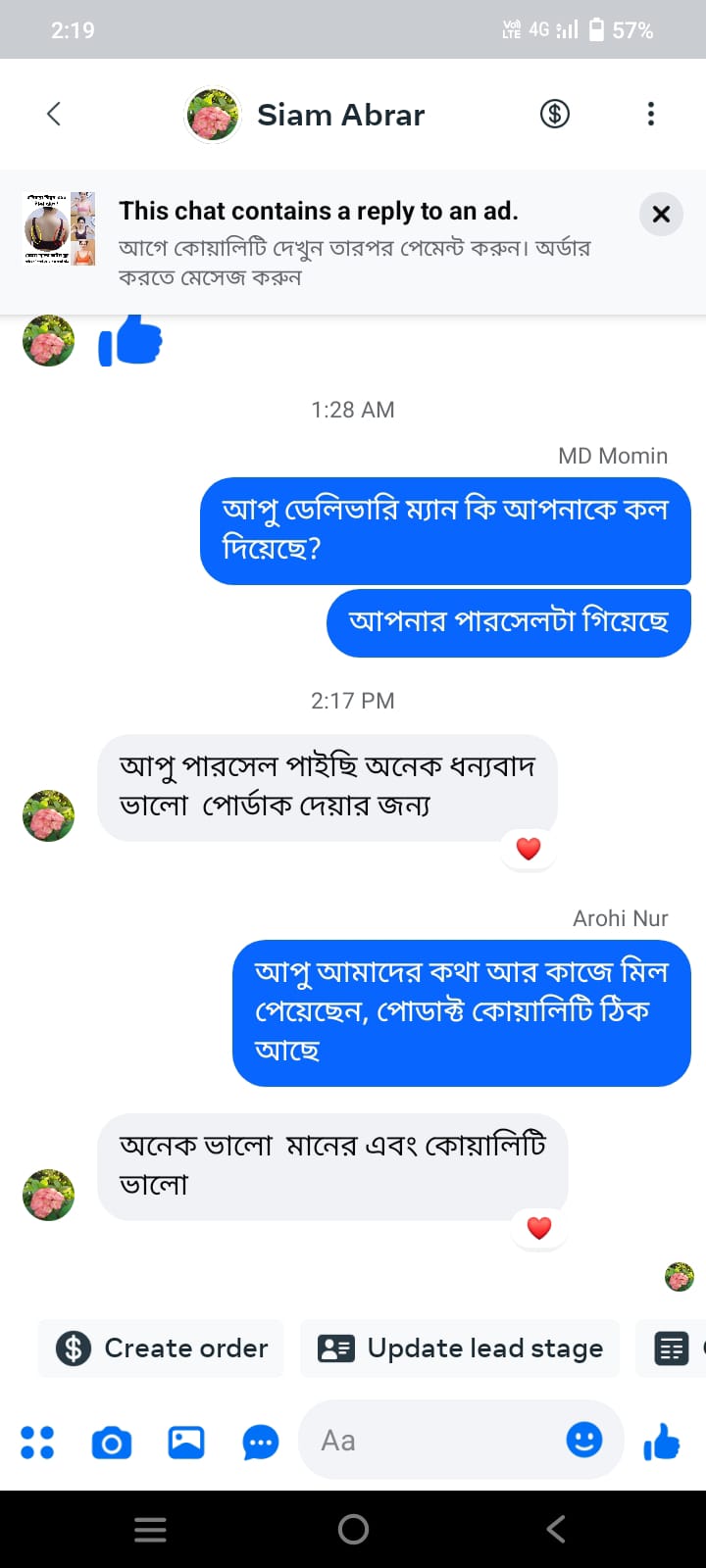Open recent apps from navigation bar
Viewport: 706px width, 1568px height.
click(150, 1529)
